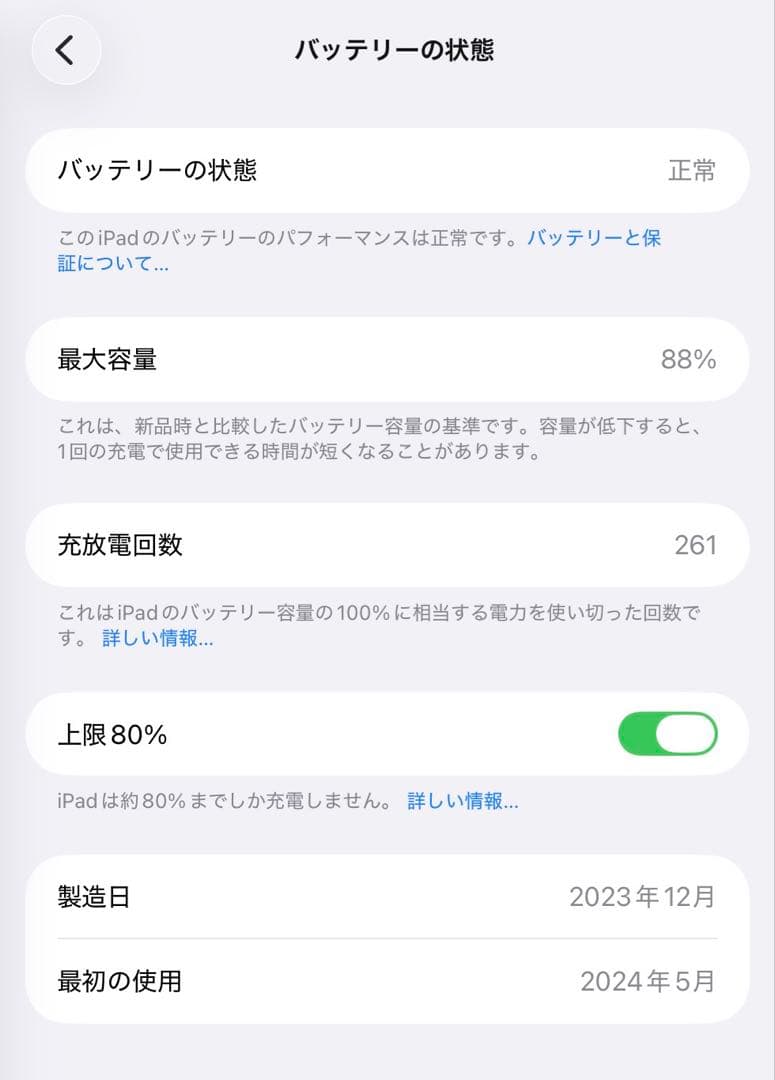This screenshot has width=775, height=1080.
Task: Select the バッテリーの状態 row showing 正常
Action: 387,172
